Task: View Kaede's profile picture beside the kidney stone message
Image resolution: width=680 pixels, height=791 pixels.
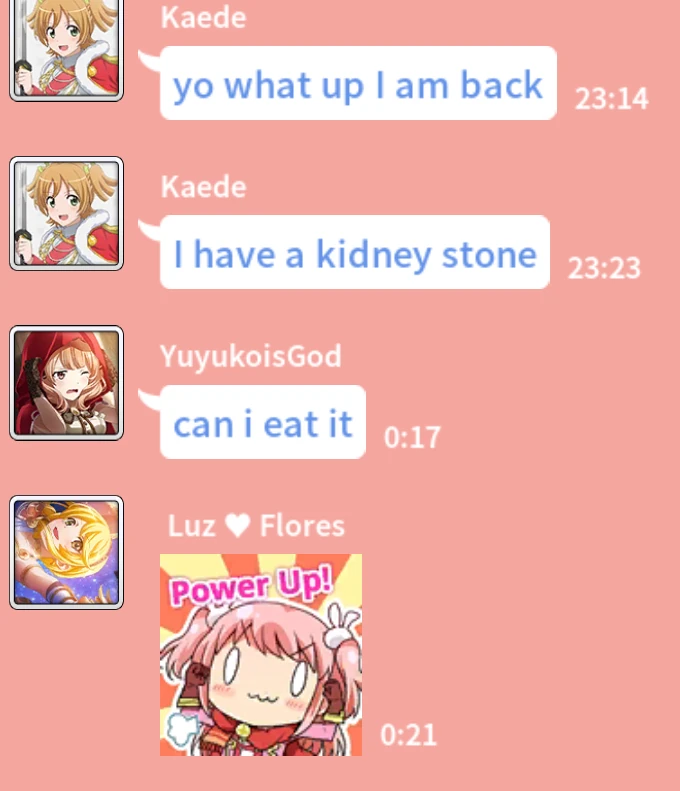Action: [x=66, y=213]
